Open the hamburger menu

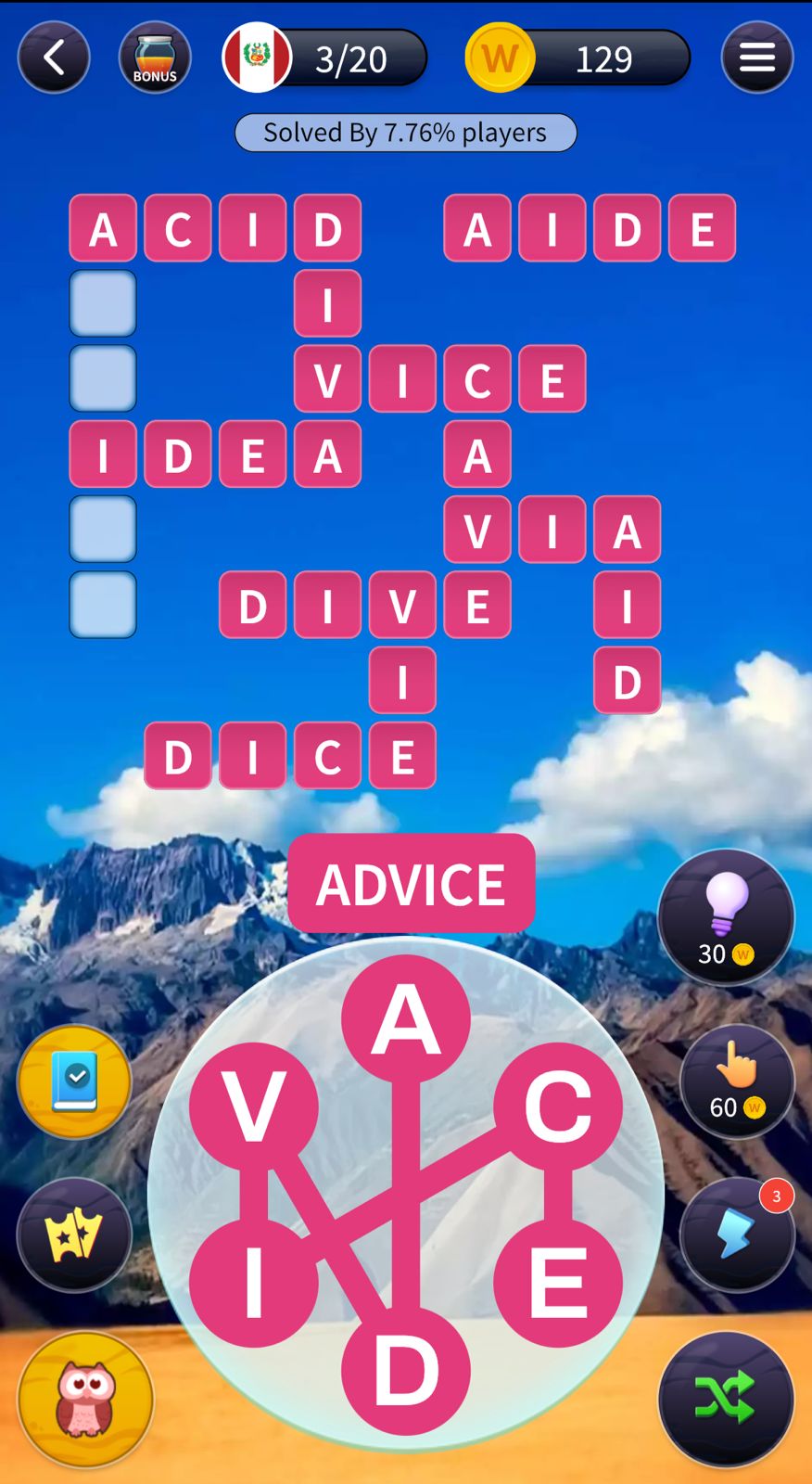tap(756, 58)
